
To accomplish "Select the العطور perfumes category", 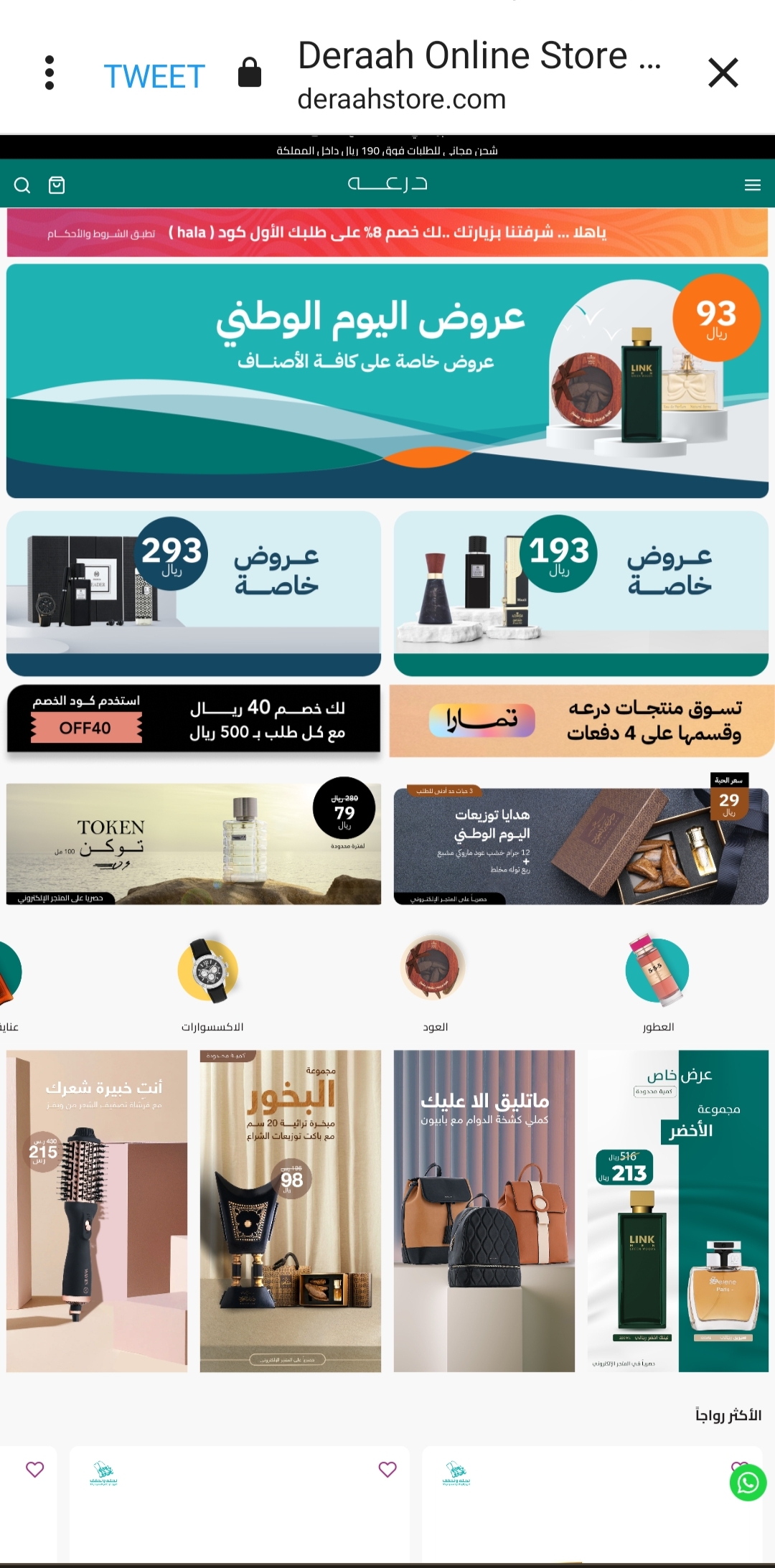I will point(658,982).
